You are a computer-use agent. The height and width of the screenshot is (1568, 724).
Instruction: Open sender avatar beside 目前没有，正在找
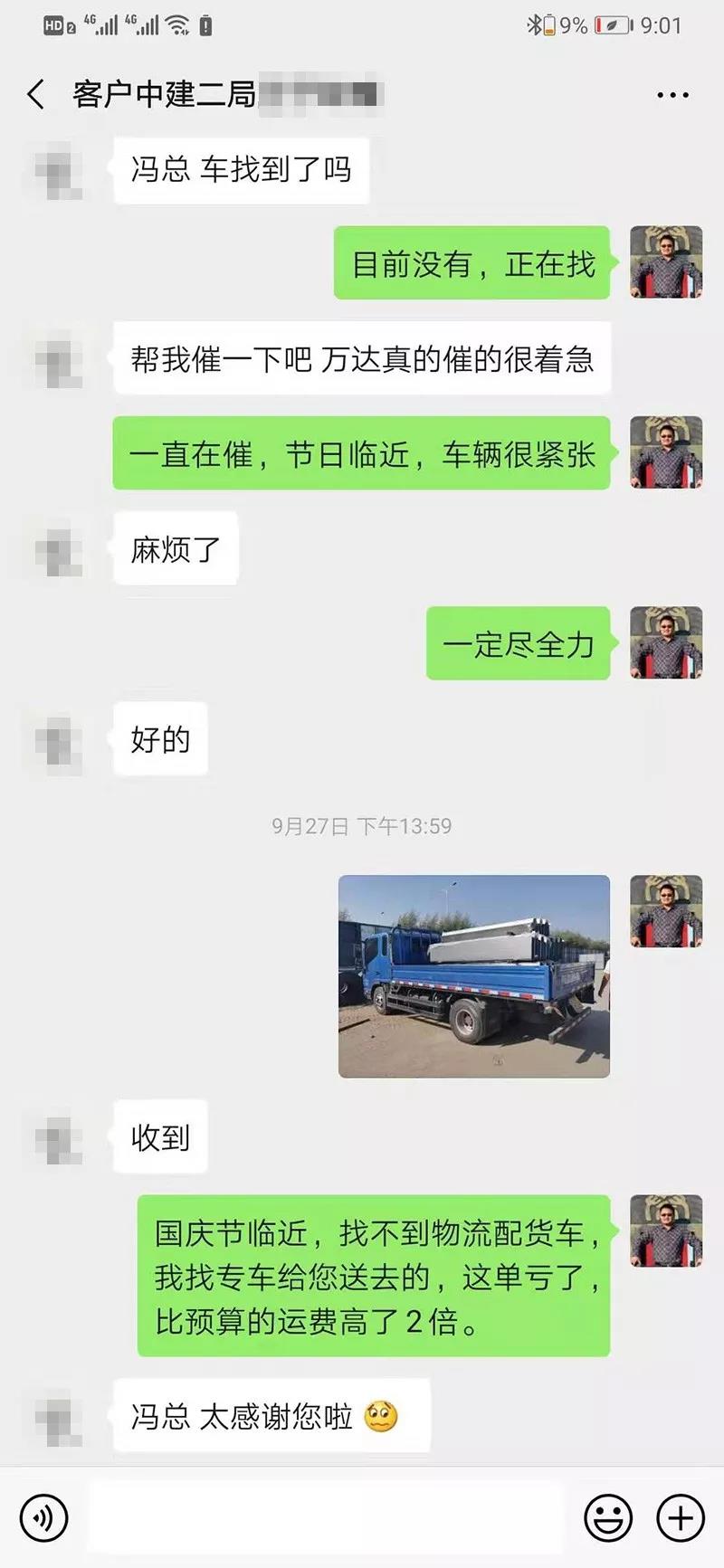pos(666,262)
